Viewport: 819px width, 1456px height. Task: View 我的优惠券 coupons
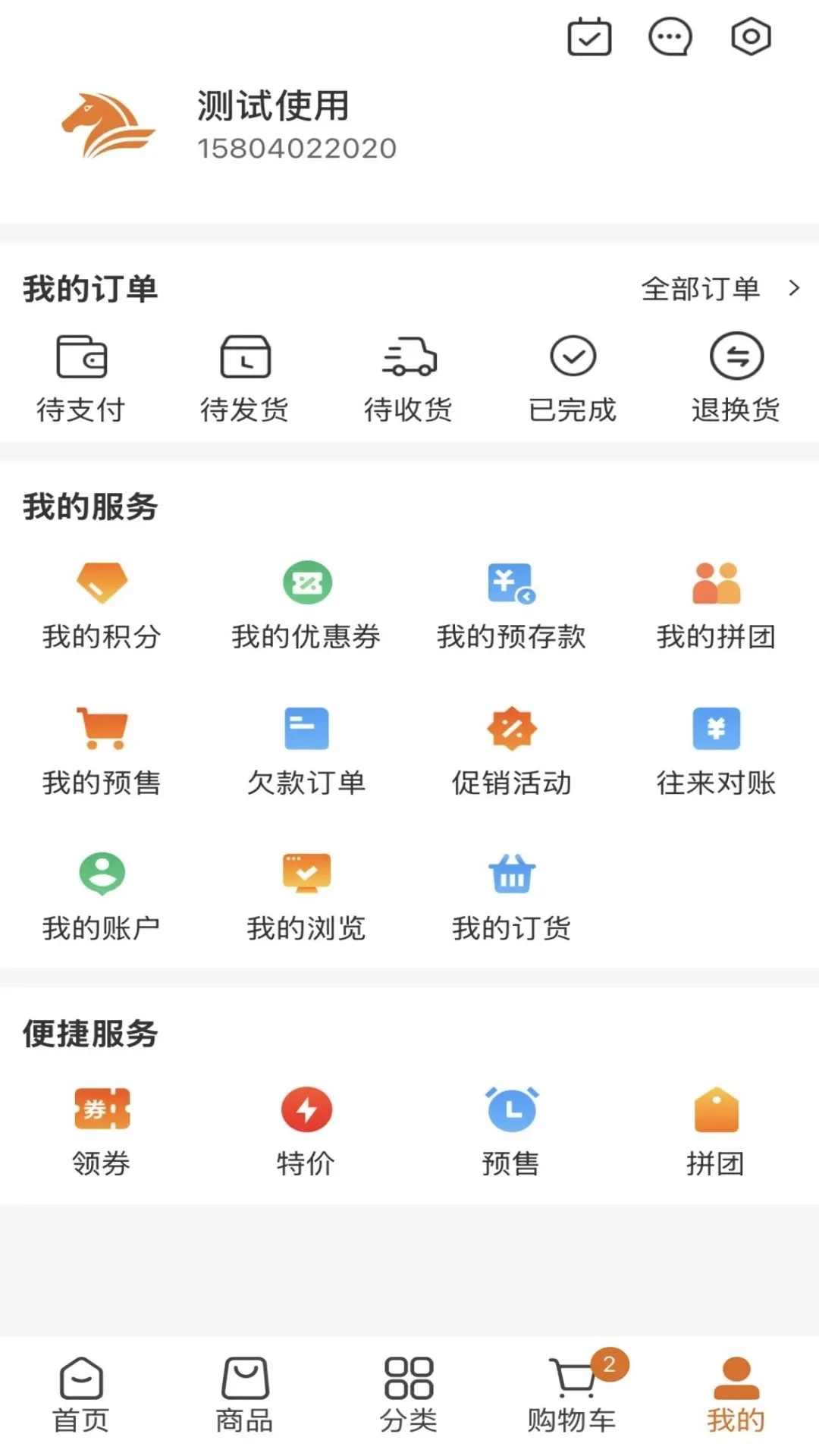point(306,603)
